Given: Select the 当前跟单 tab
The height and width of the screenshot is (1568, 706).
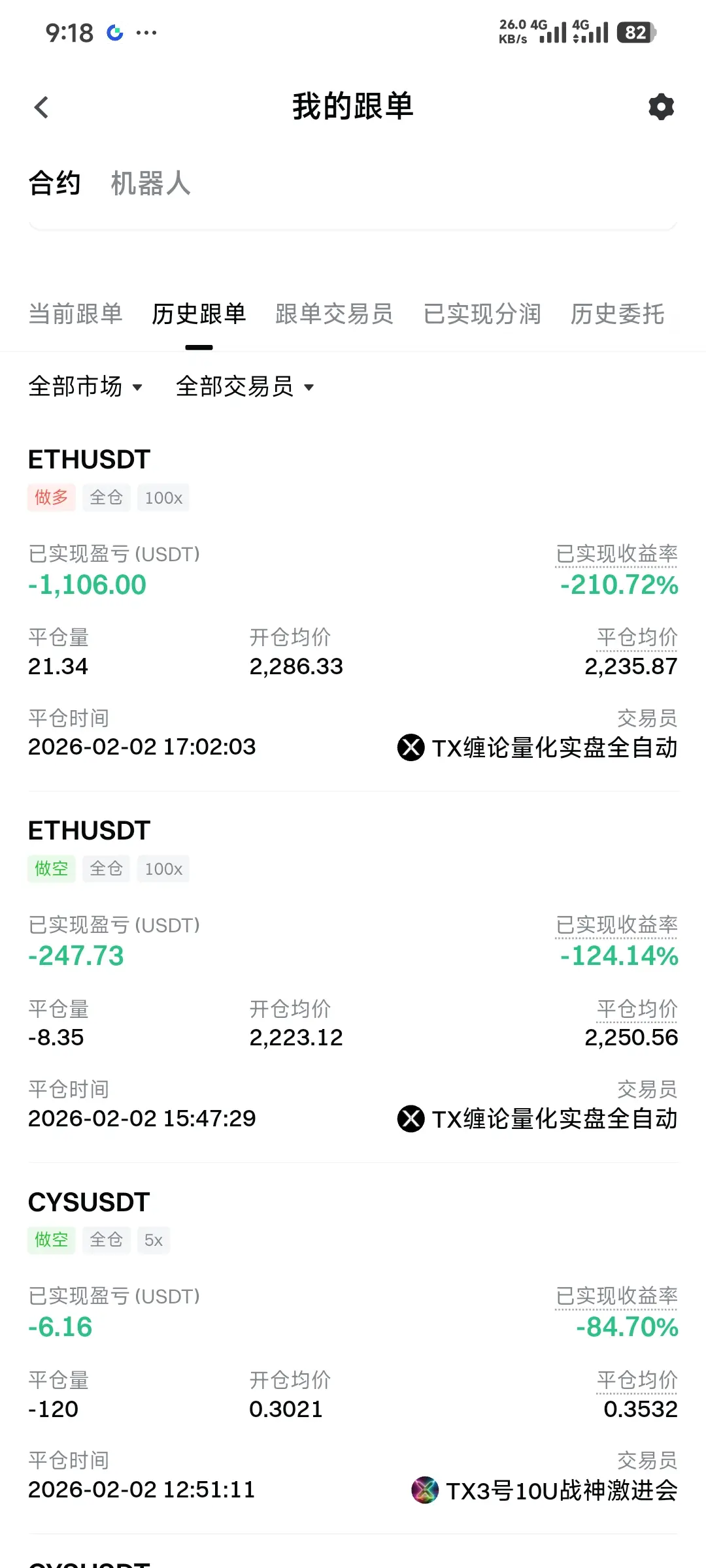Looking at the screenshot, I should point(76,314).
